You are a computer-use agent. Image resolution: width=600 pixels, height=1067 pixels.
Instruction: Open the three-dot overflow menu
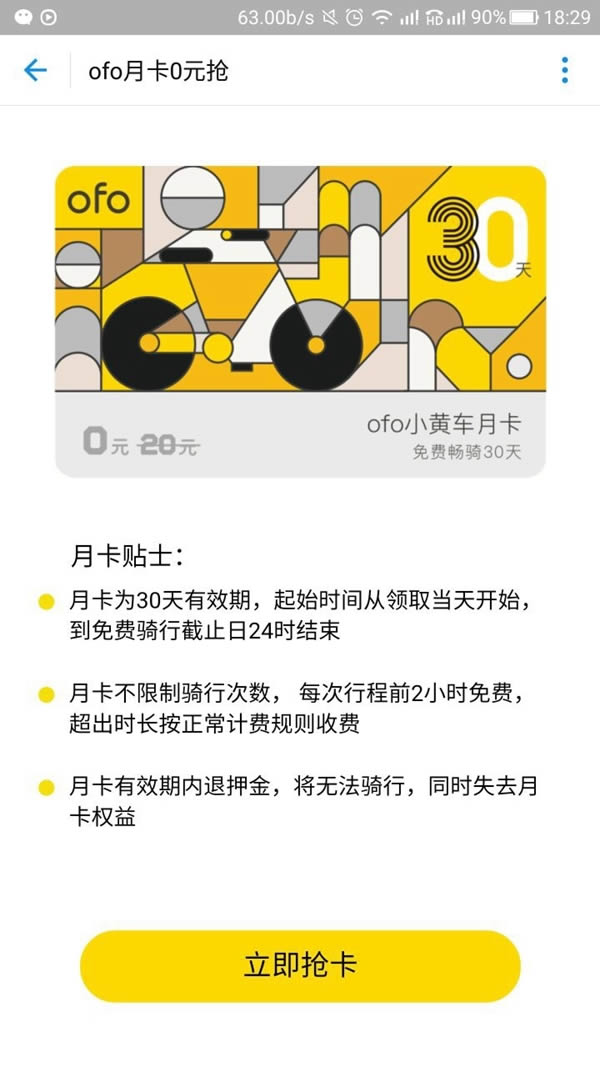[565, 70]
